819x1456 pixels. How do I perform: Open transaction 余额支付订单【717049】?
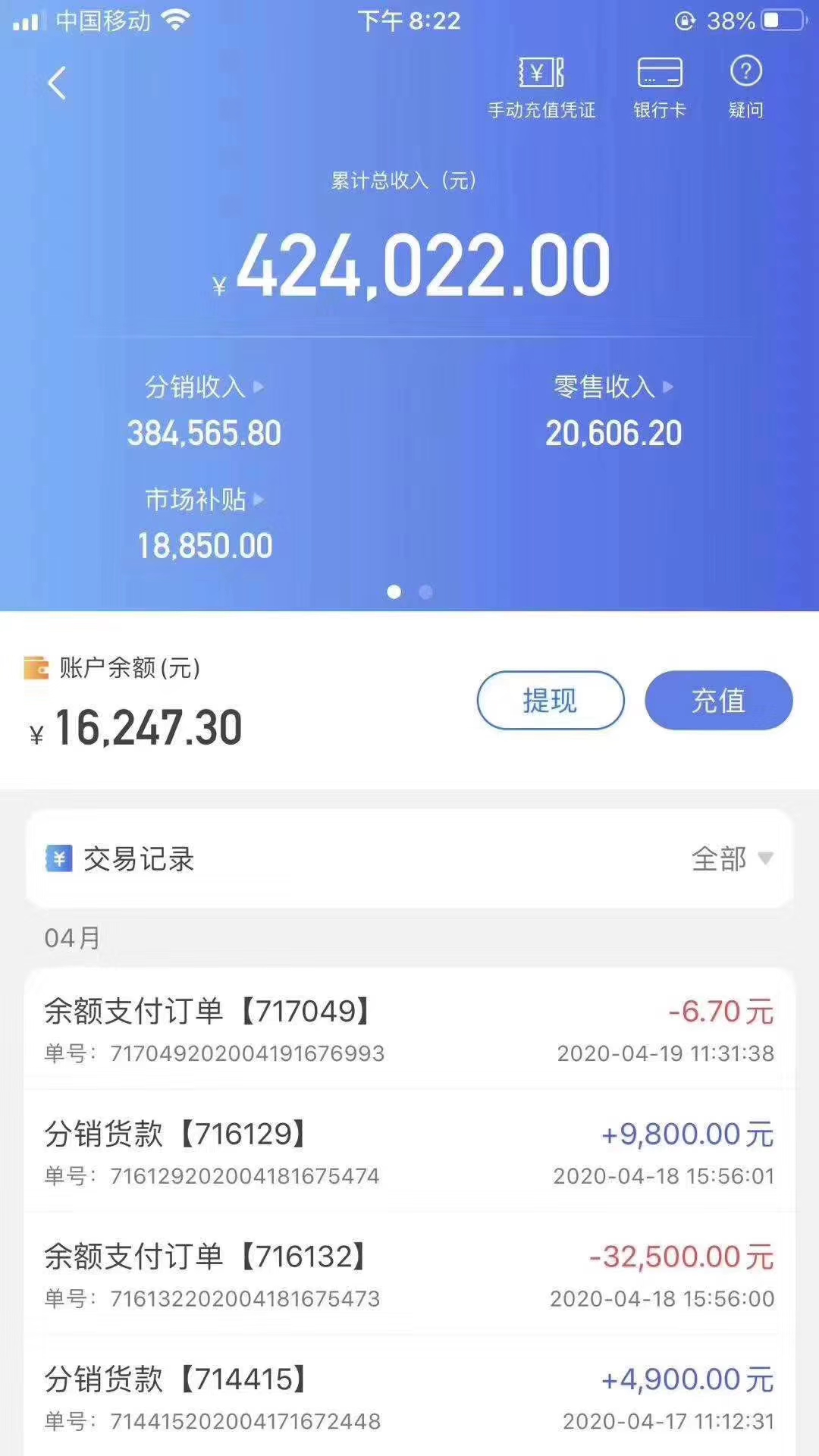click(x=409, y=1029)
